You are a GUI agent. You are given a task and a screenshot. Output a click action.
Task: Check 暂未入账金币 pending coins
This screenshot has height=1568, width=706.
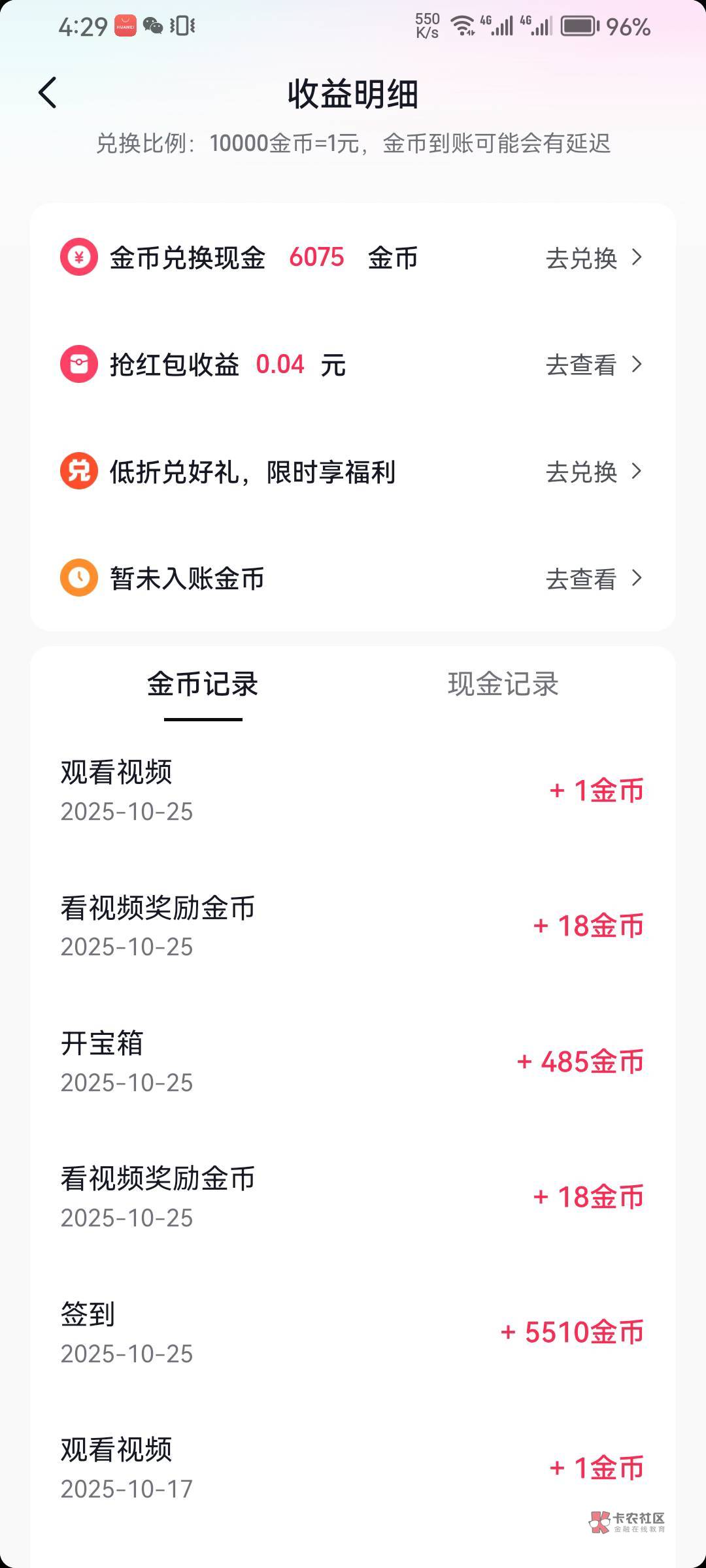[x=353, y=578]
